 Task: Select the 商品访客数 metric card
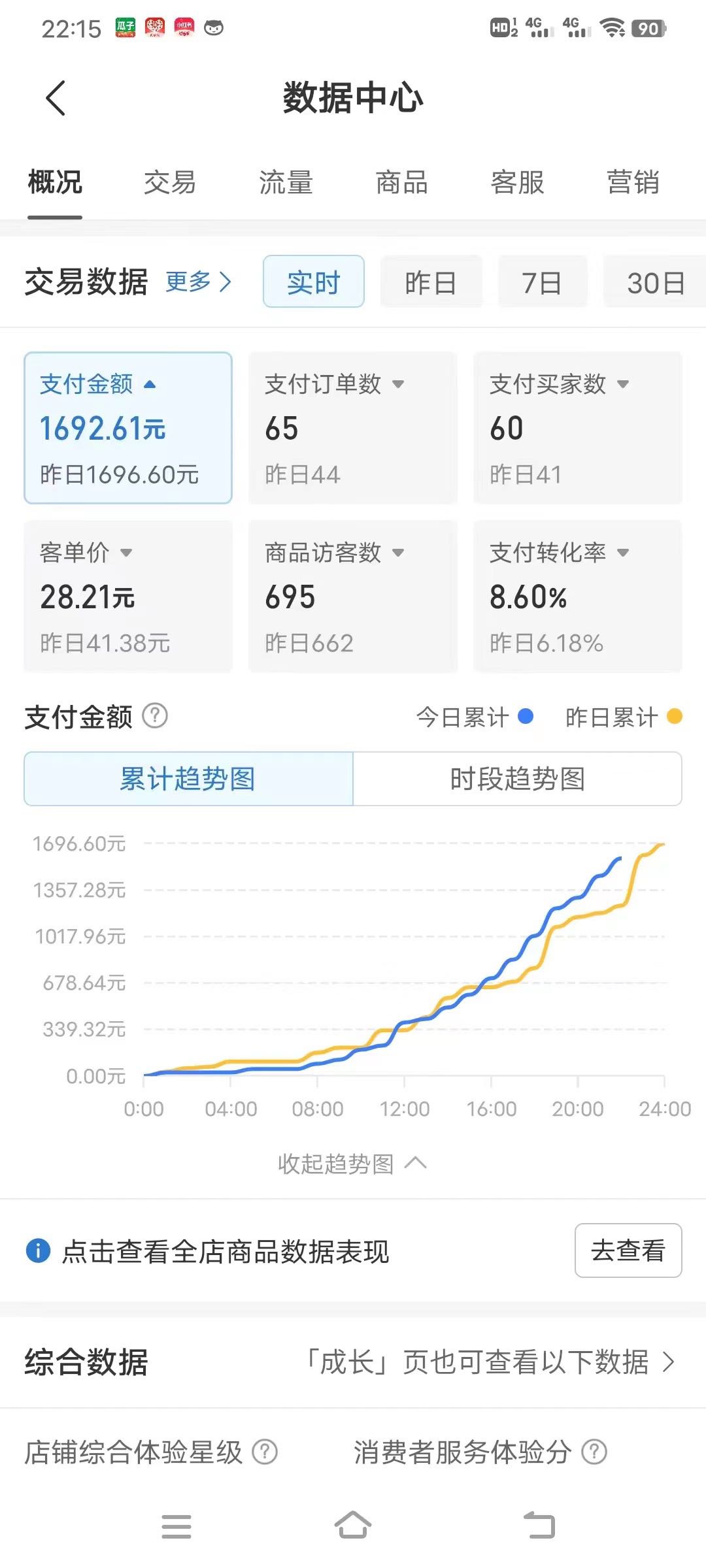(352, 596)
